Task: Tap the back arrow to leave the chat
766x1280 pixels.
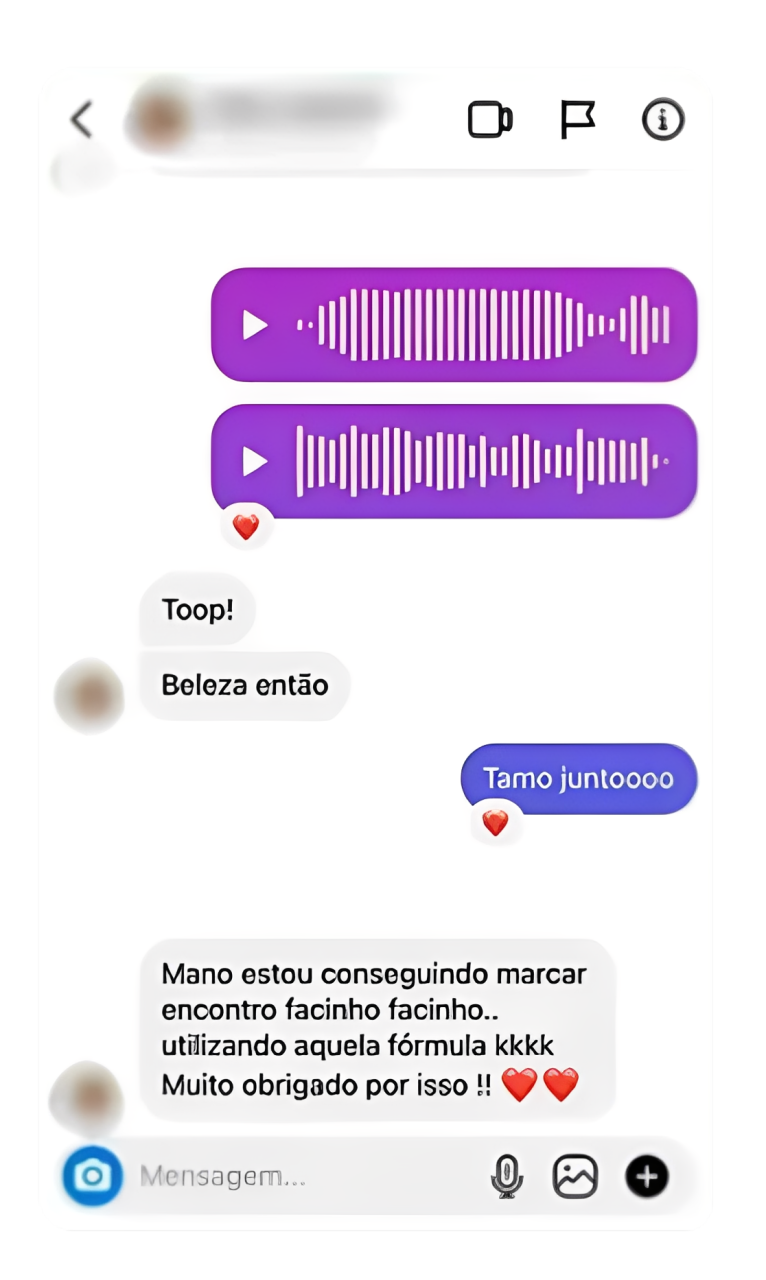Action: pos(80,119)
